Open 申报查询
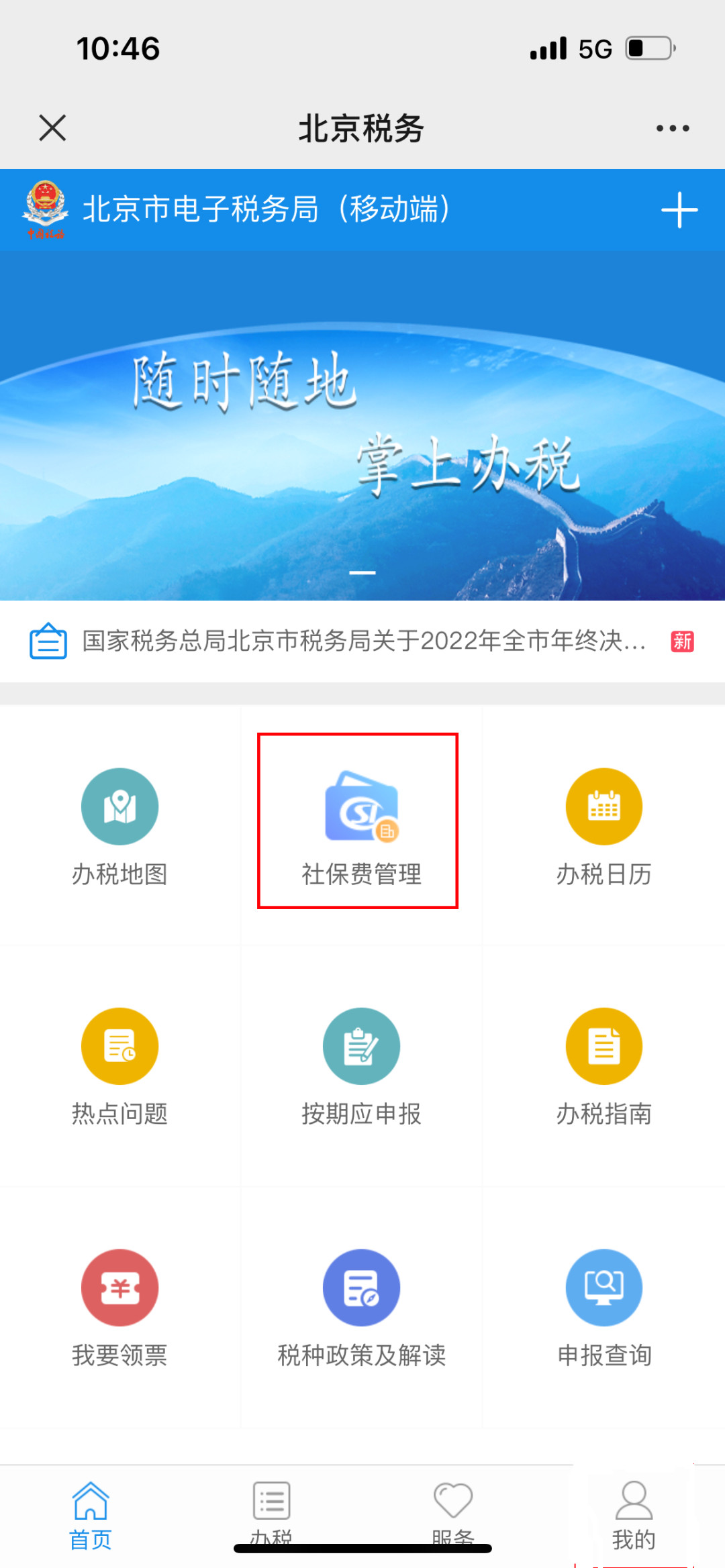725x1568 pixels. 603,1307
